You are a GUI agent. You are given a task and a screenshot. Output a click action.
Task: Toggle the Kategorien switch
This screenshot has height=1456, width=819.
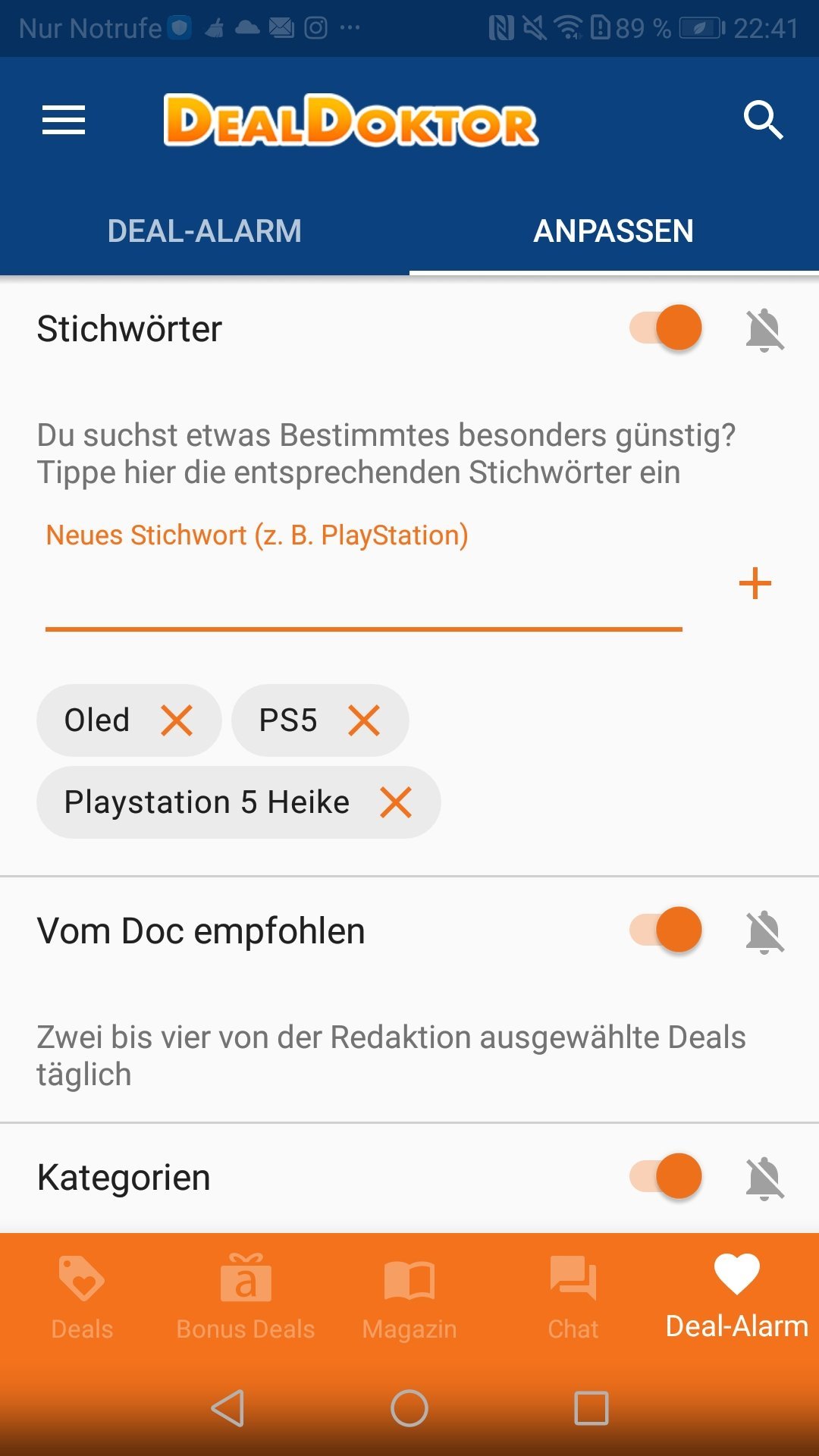pyautogui.click(x=666, y=1176)
